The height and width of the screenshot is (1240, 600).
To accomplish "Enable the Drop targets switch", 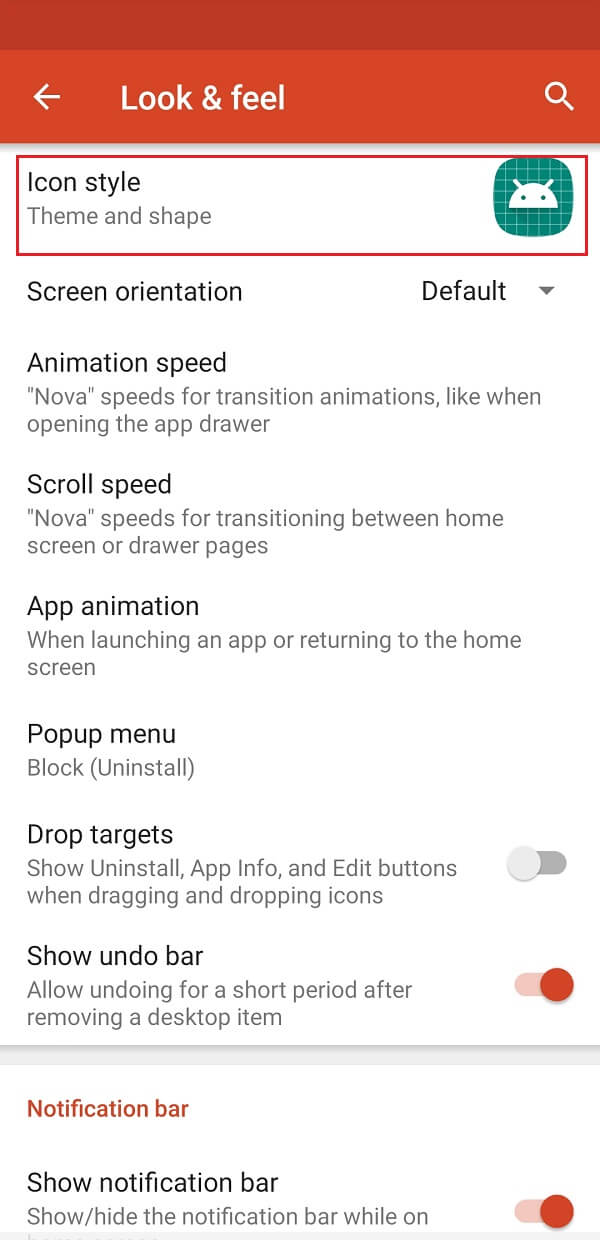I will 538,864.
